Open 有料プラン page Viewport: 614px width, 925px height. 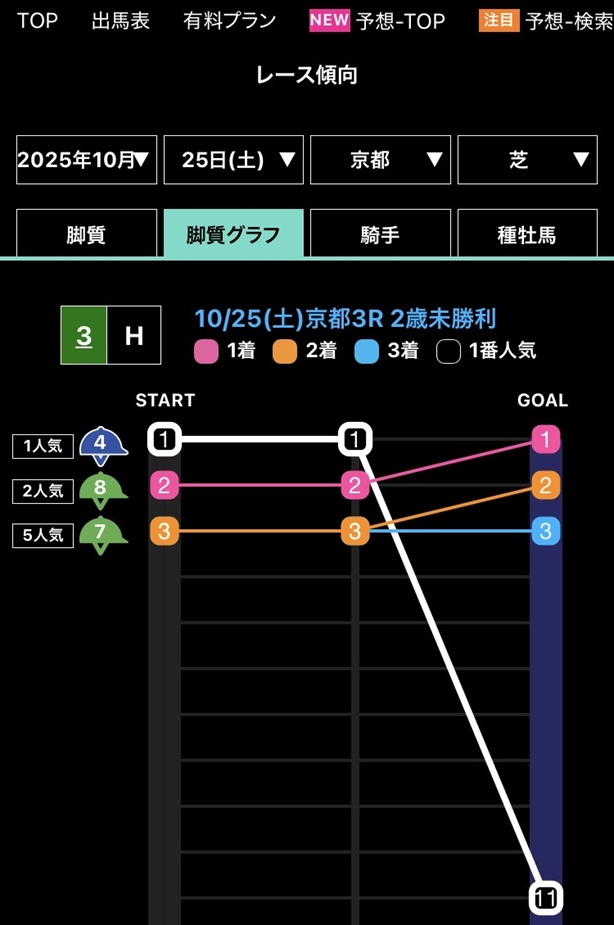[x=230, y=21]
